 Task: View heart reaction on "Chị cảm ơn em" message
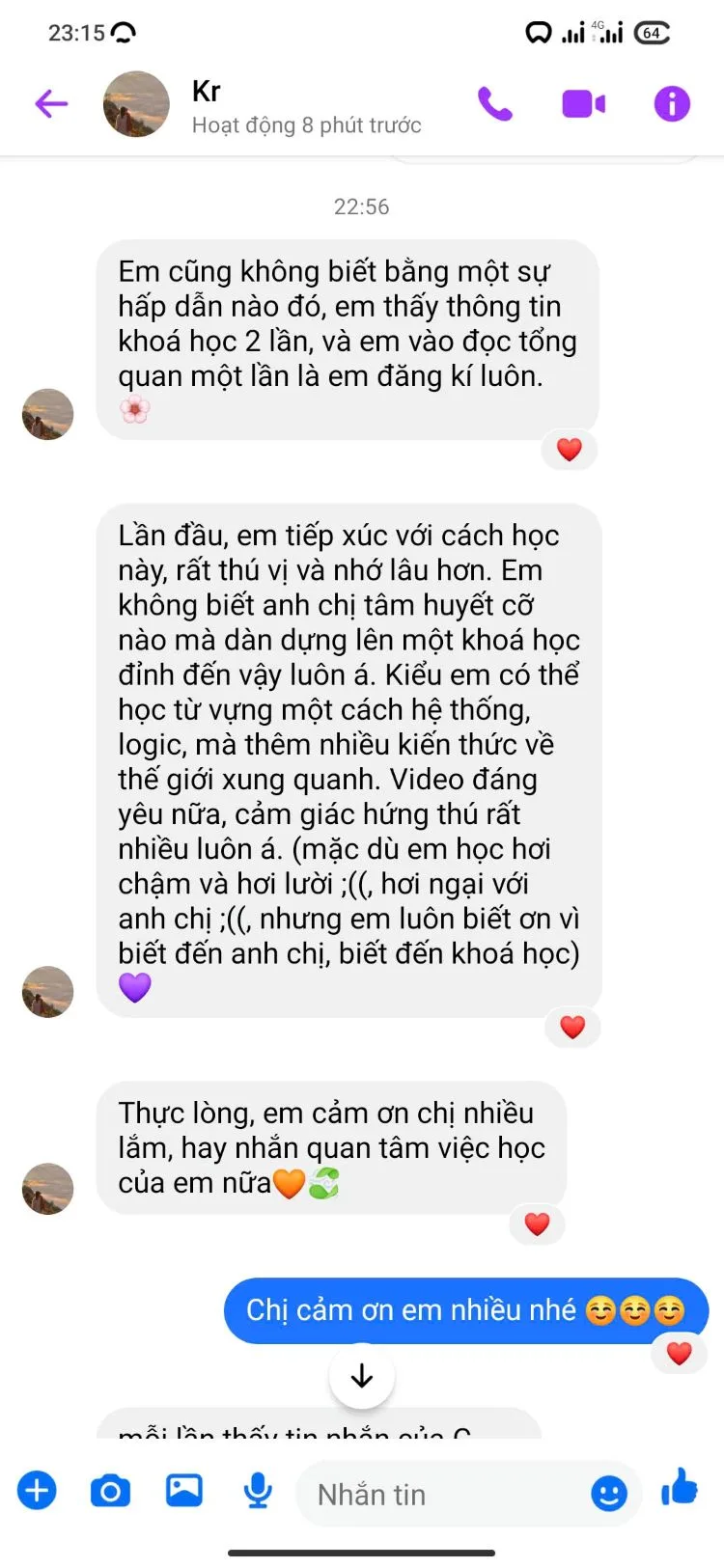pos(679,1353)
